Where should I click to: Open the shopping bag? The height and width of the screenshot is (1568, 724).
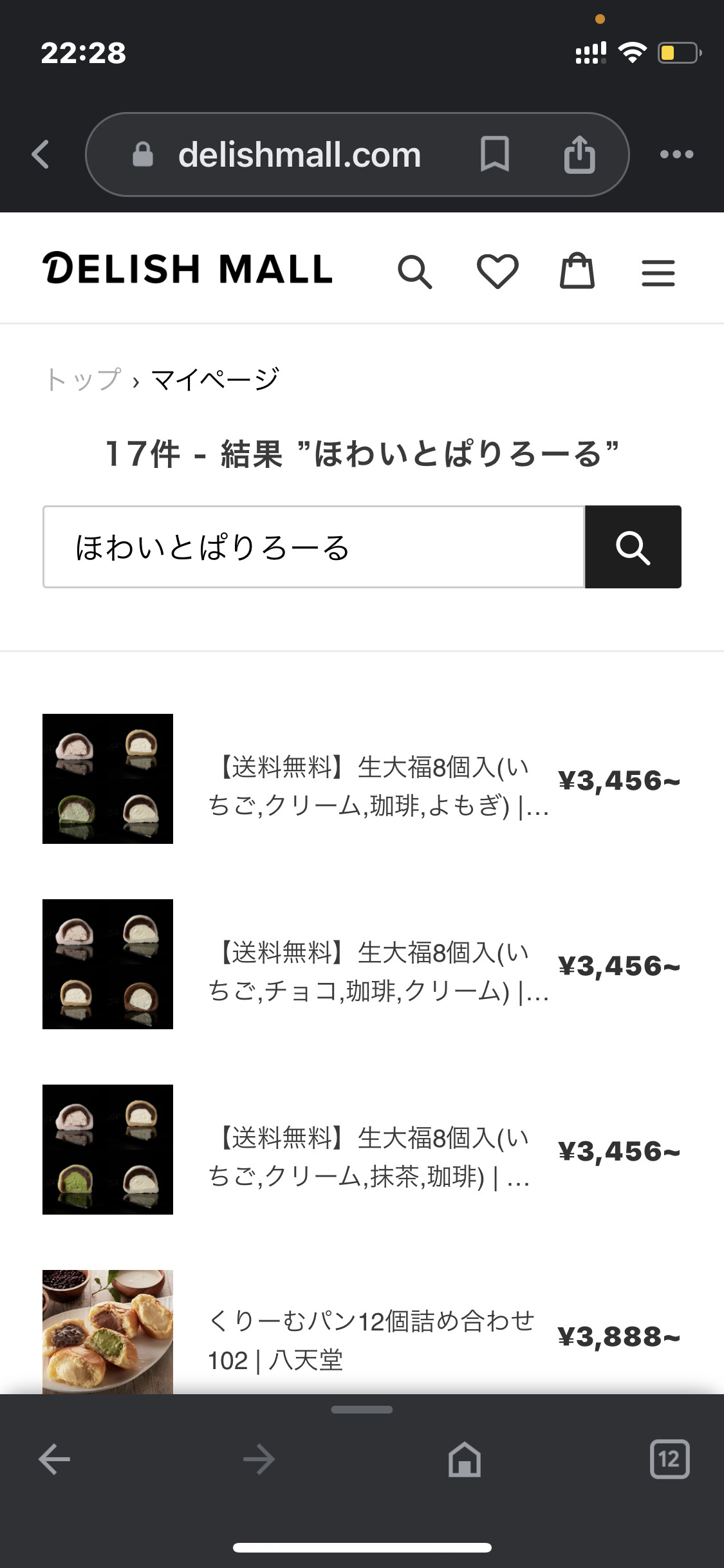(x=577, y=271)
